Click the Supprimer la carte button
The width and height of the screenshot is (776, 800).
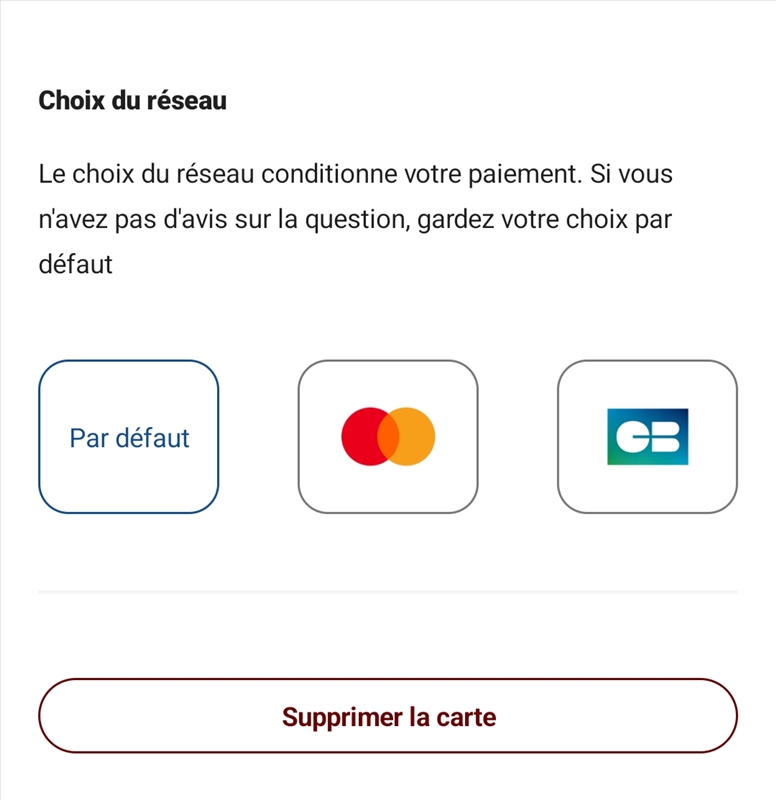(388, 716)
